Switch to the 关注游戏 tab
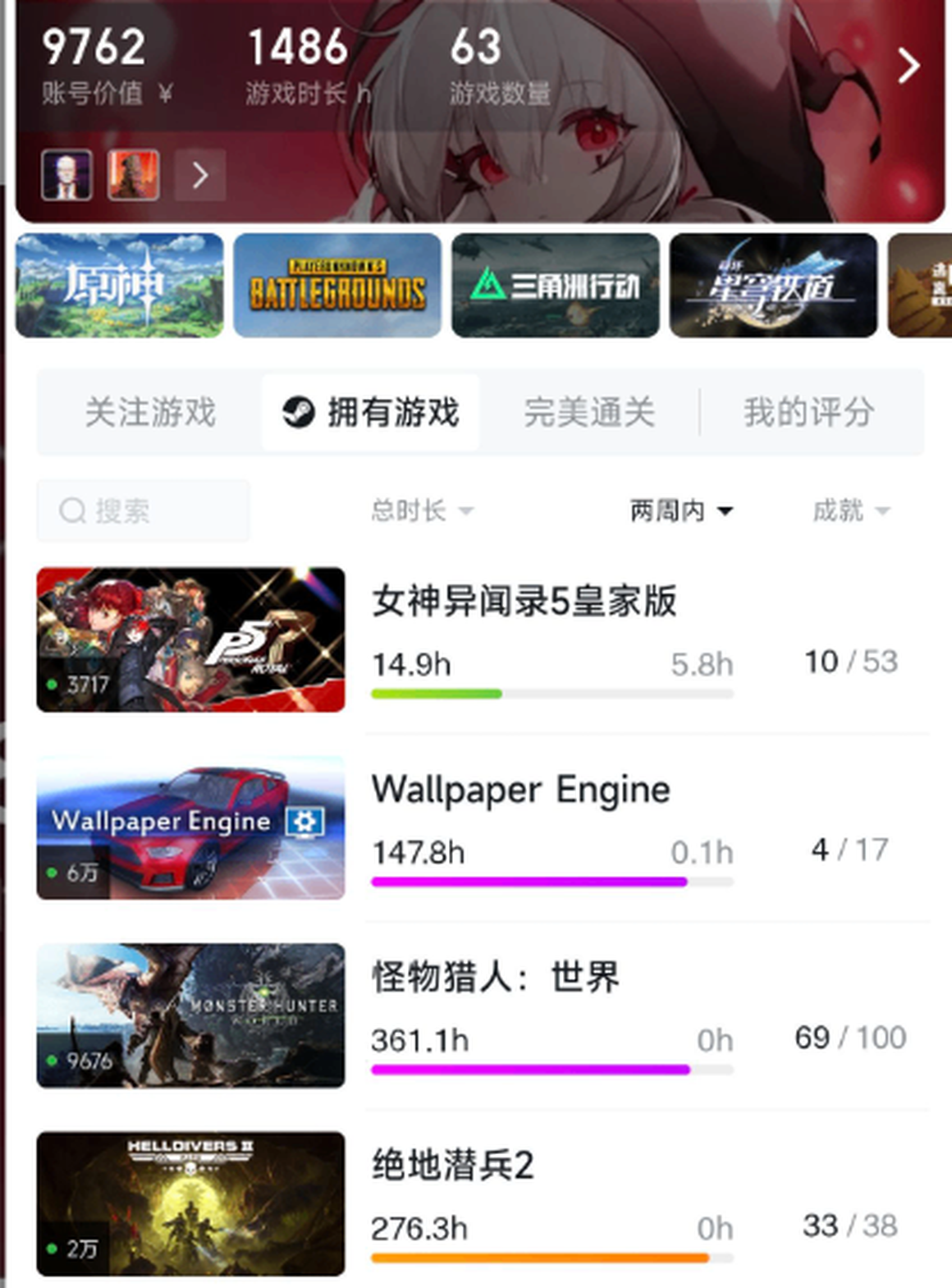The height and width of the screenshot is (1288, 952). click(150, 412)
